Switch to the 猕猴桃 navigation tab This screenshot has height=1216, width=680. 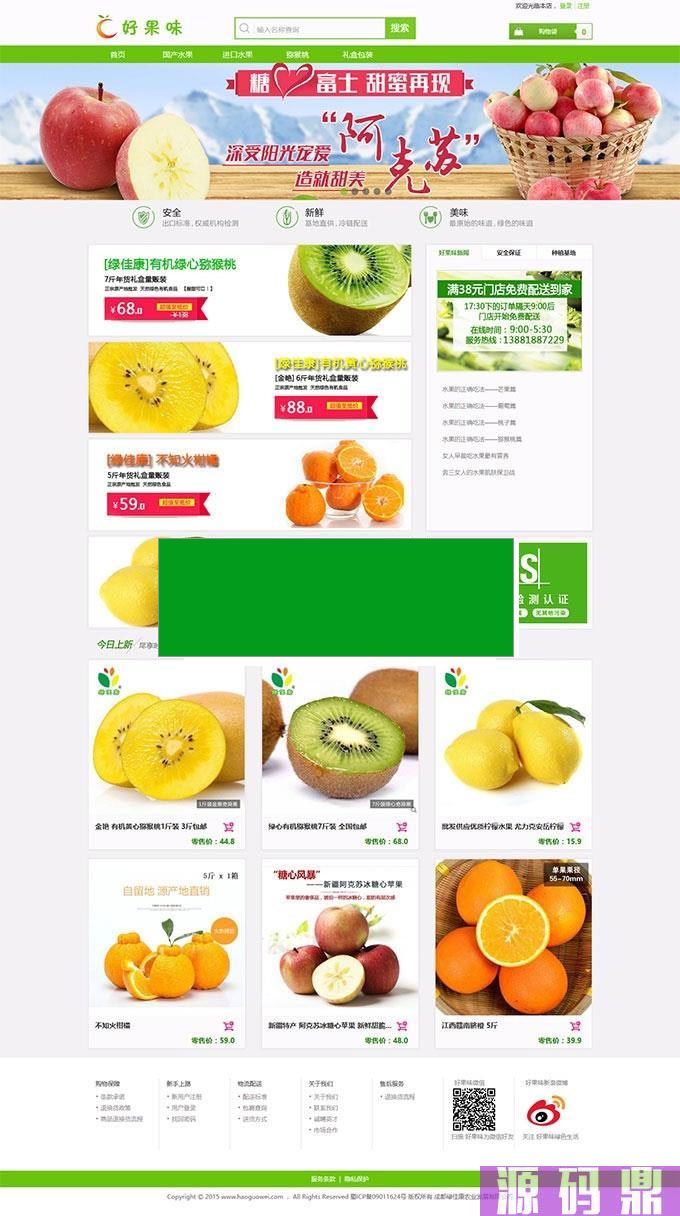(x=297, y=54)
